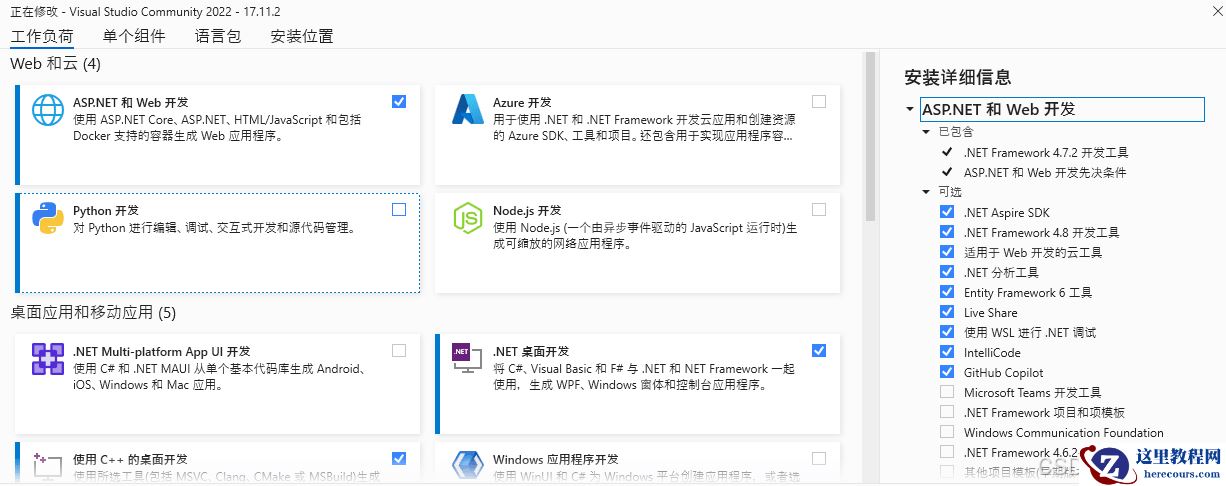Collapse the 已包含 section
The width and height of the screenshot is (1226, 486).
(x=926, y=132)
